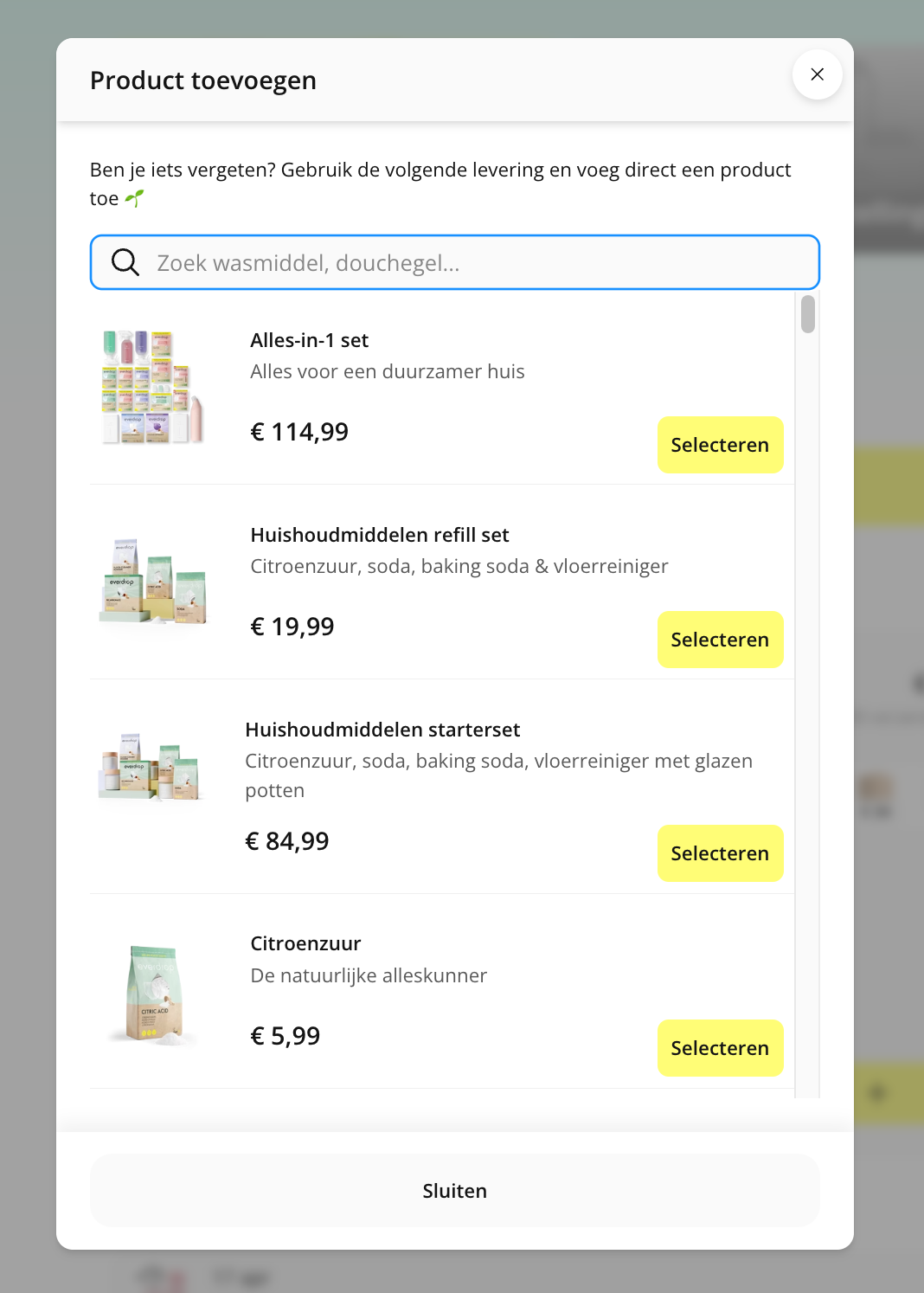924x1293 pixels.
Task: Open the Huishoudmiddelen starterset thumbnail
Action: 152,767
